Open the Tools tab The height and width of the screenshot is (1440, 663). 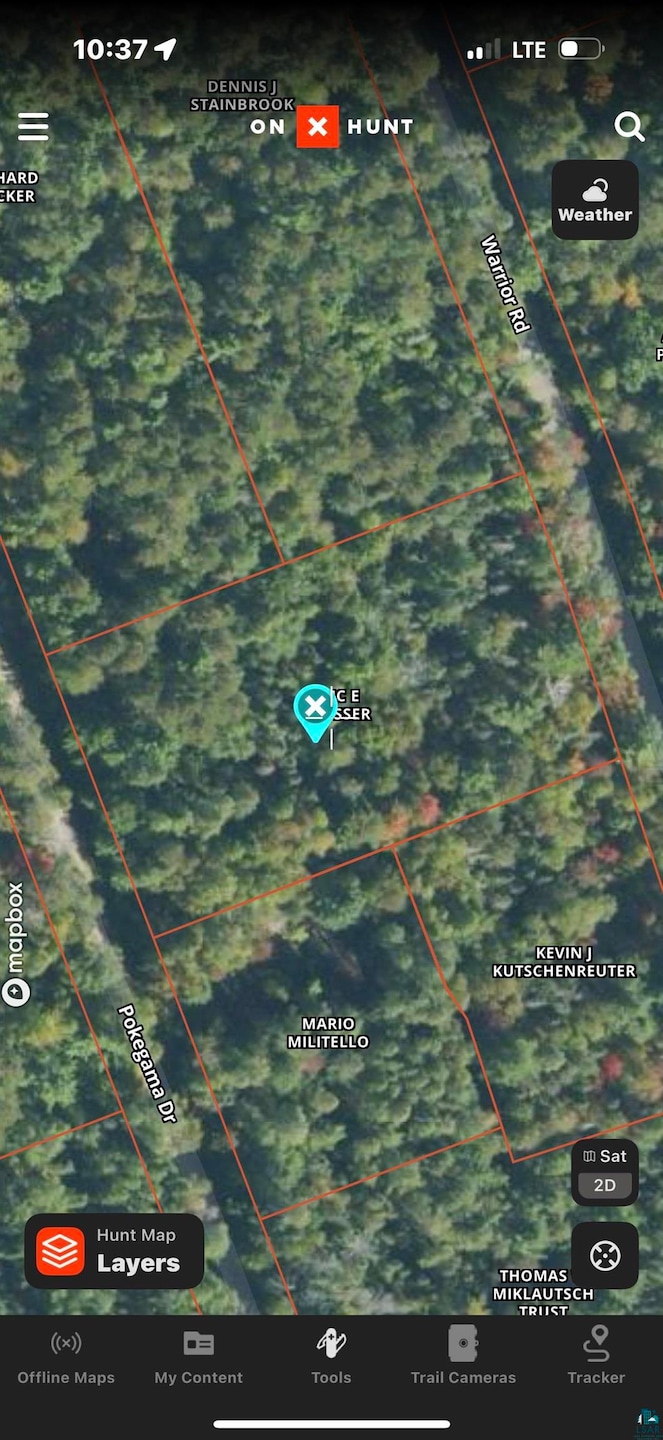[x=331, y=1357]
